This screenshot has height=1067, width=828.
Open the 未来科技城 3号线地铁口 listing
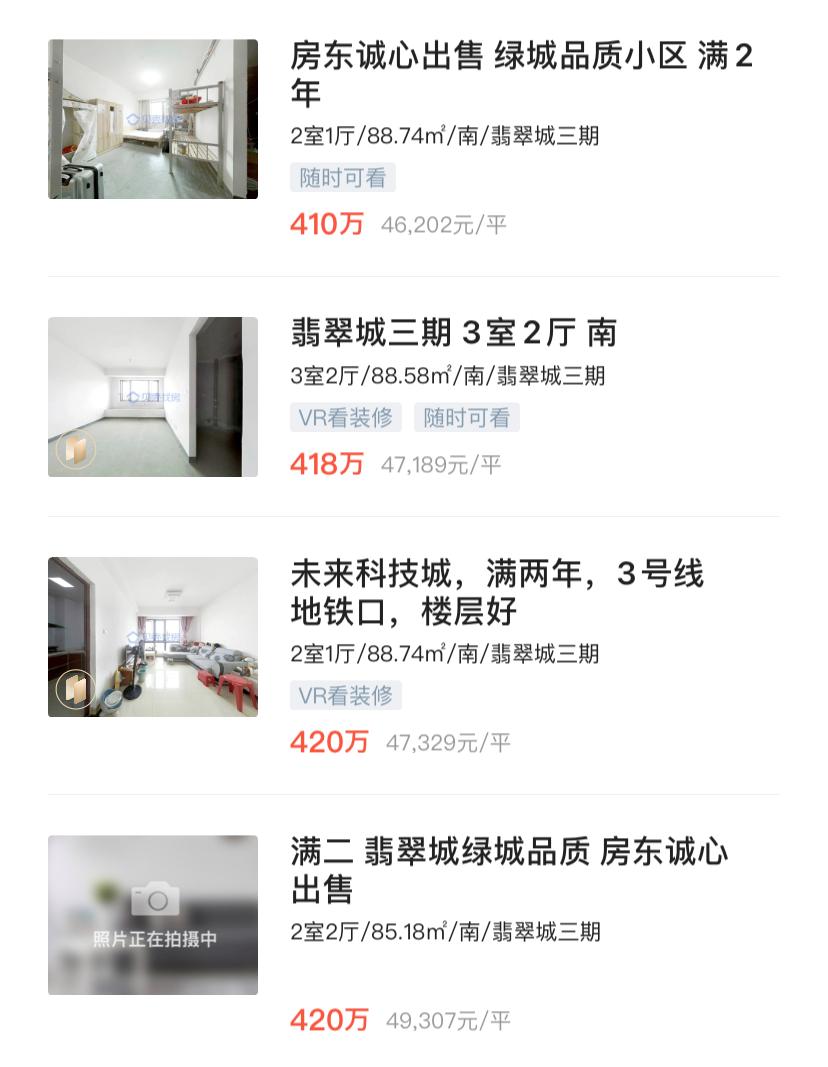pyautogui.click(x=500, y=595)
